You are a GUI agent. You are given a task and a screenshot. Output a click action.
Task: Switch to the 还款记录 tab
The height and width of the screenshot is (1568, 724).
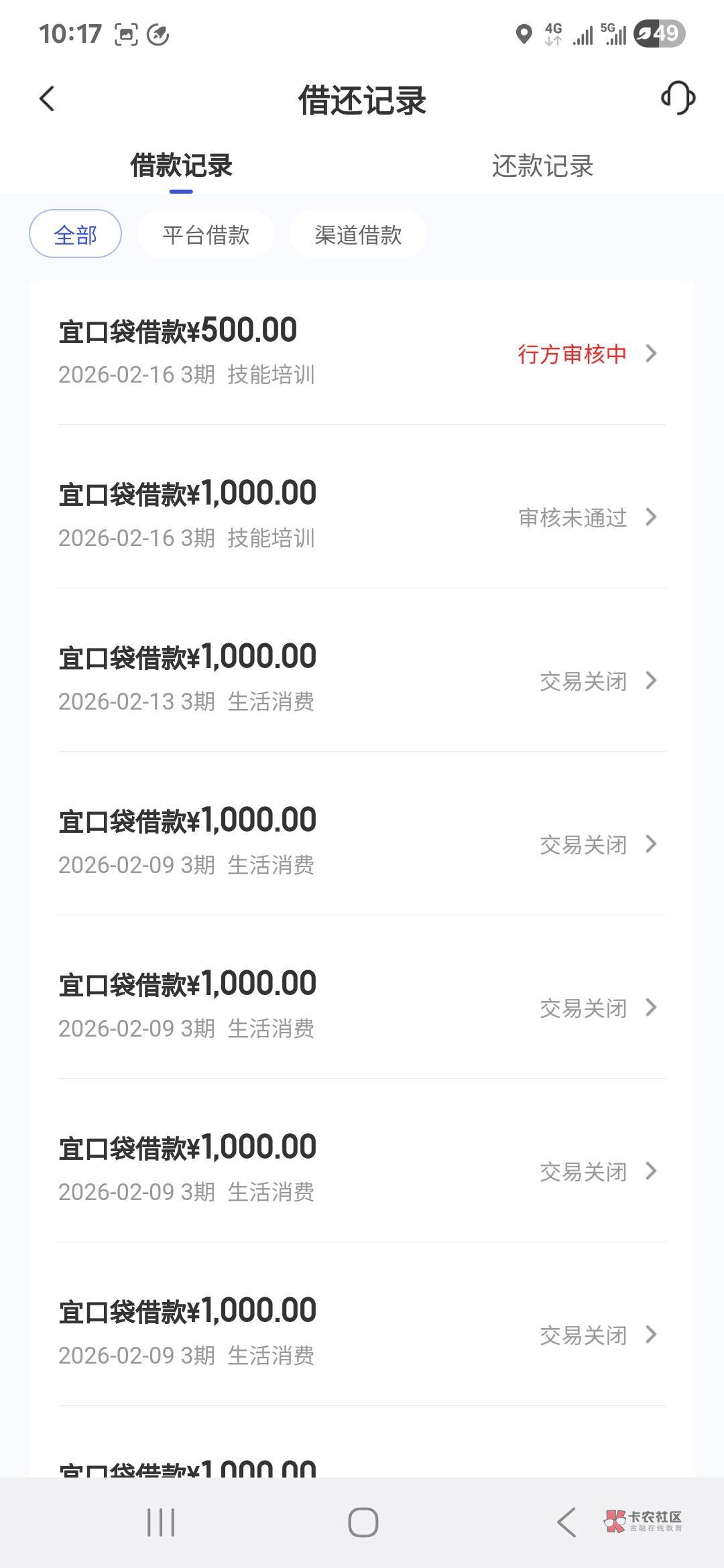542,166
